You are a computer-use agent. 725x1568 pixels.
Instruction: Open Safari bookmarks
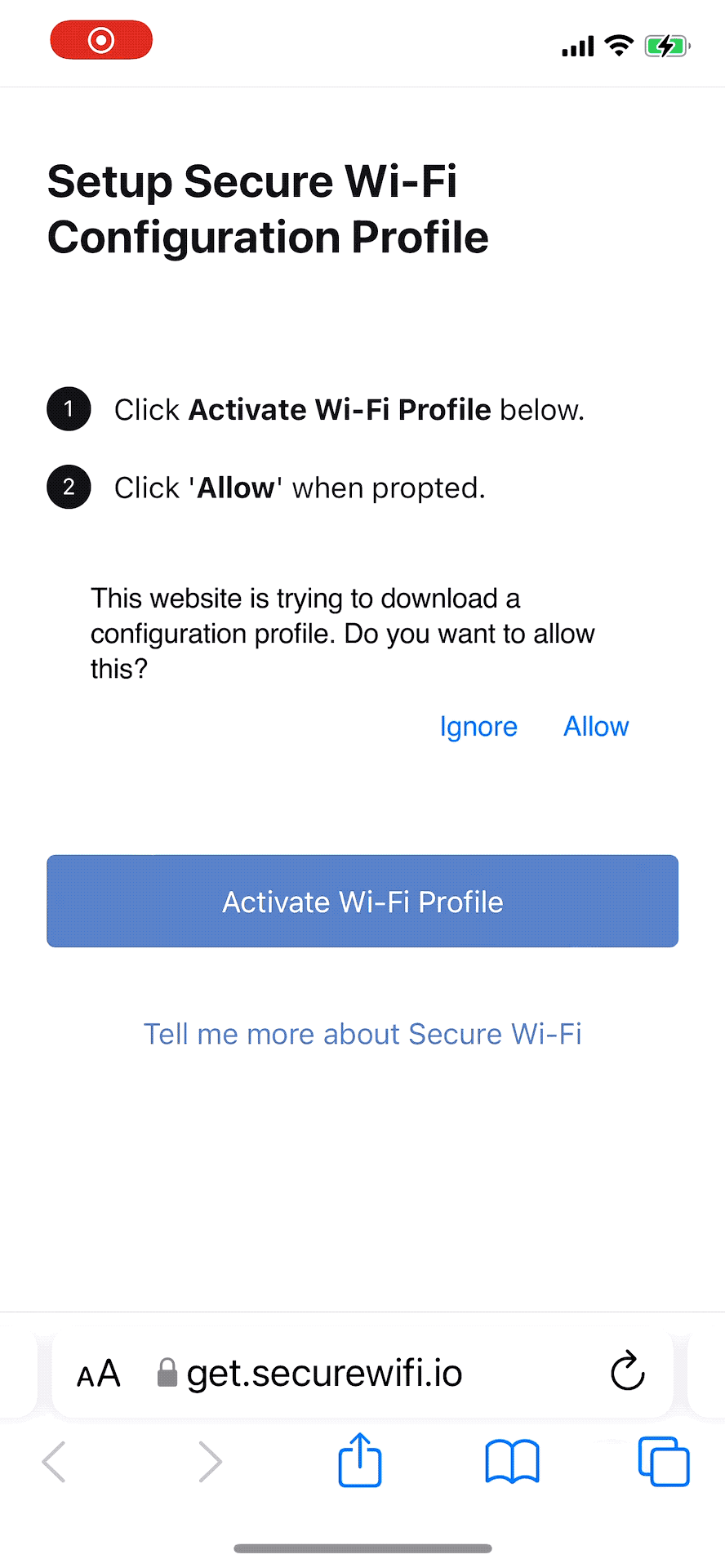point(512,1462)
